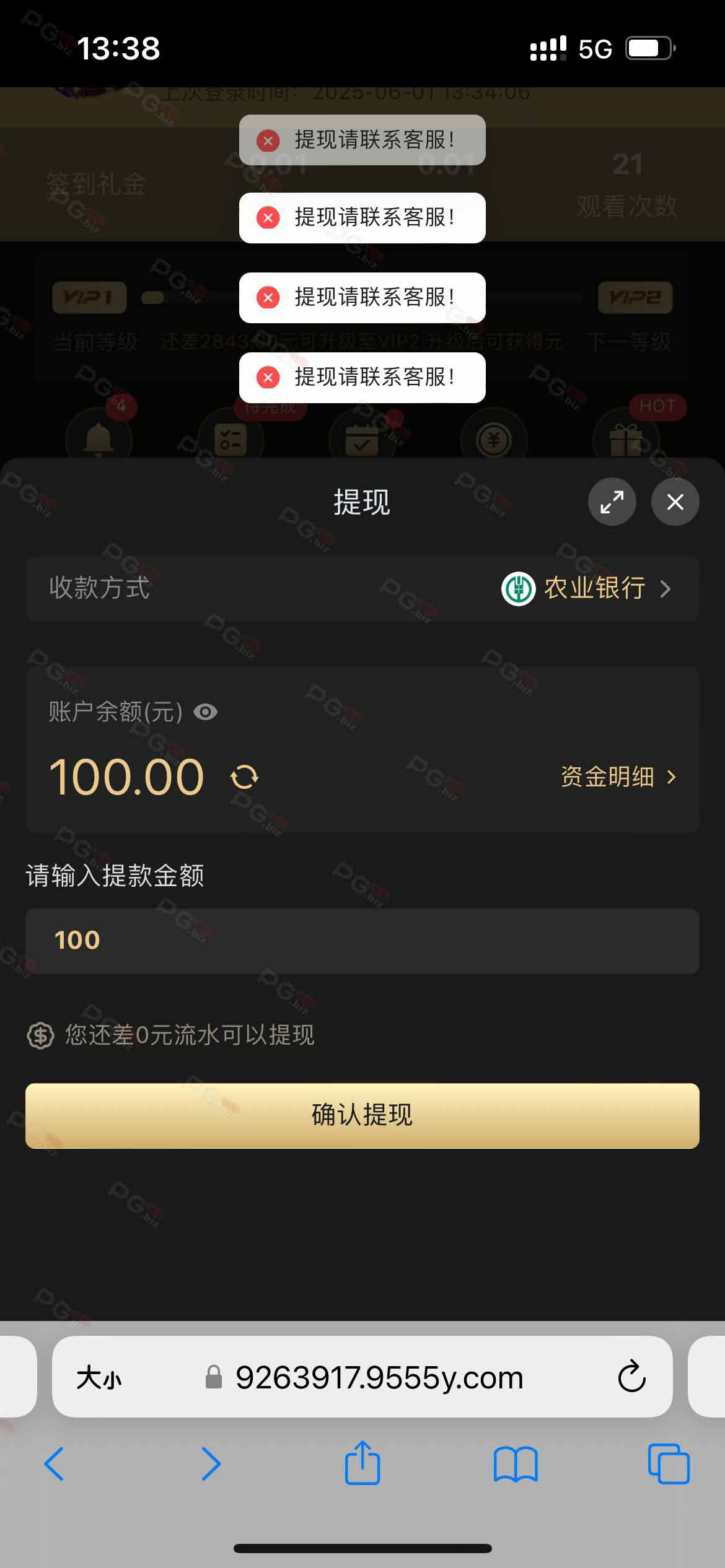The image size is (725, 1568).
Task: Refresh the account balance
Action: (x=244, y=777)
